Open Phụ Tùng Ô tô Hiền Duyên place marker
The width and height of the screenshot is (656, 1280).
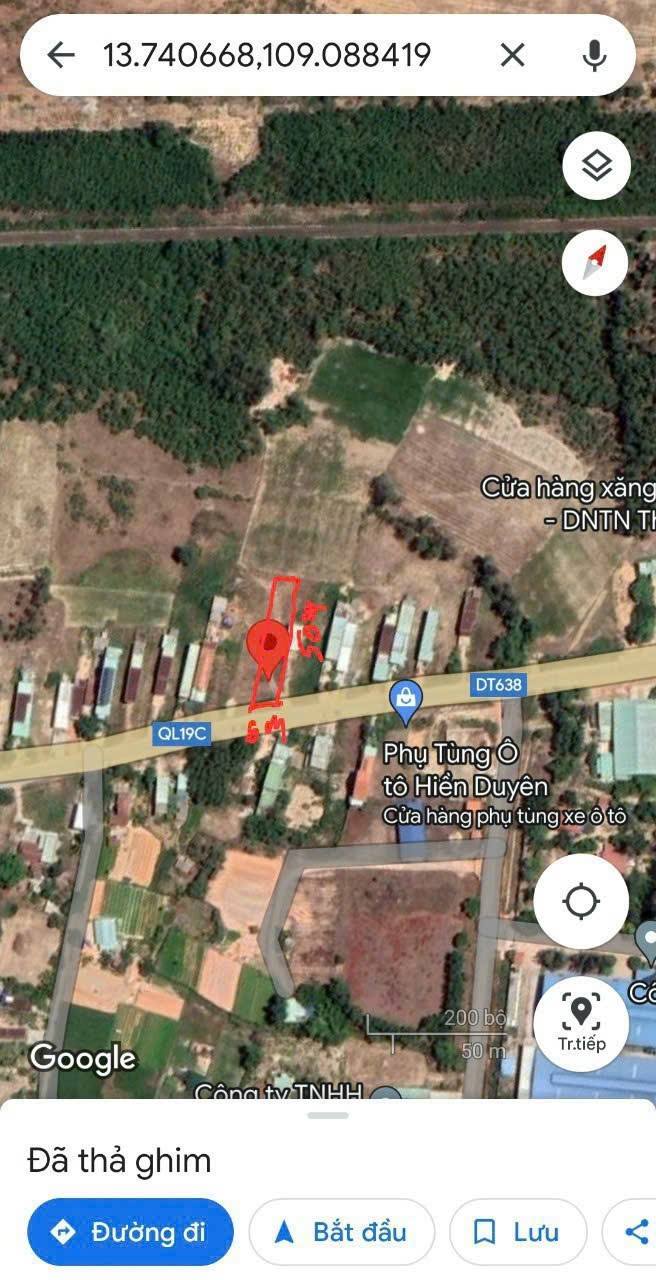point(406,699)
